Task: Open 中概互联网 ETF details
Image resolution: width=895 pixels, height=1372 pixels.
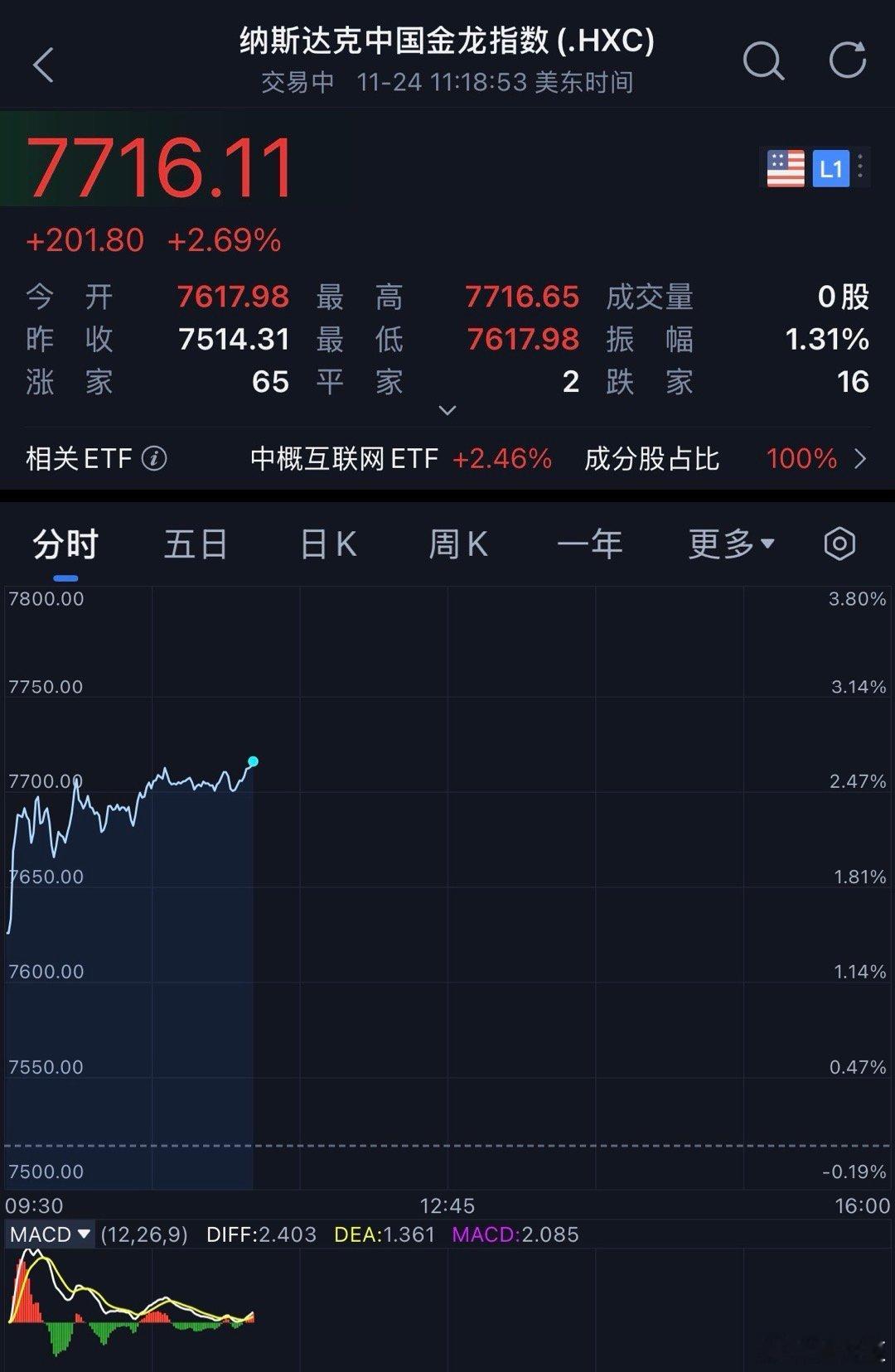Action: pos(345,458)
